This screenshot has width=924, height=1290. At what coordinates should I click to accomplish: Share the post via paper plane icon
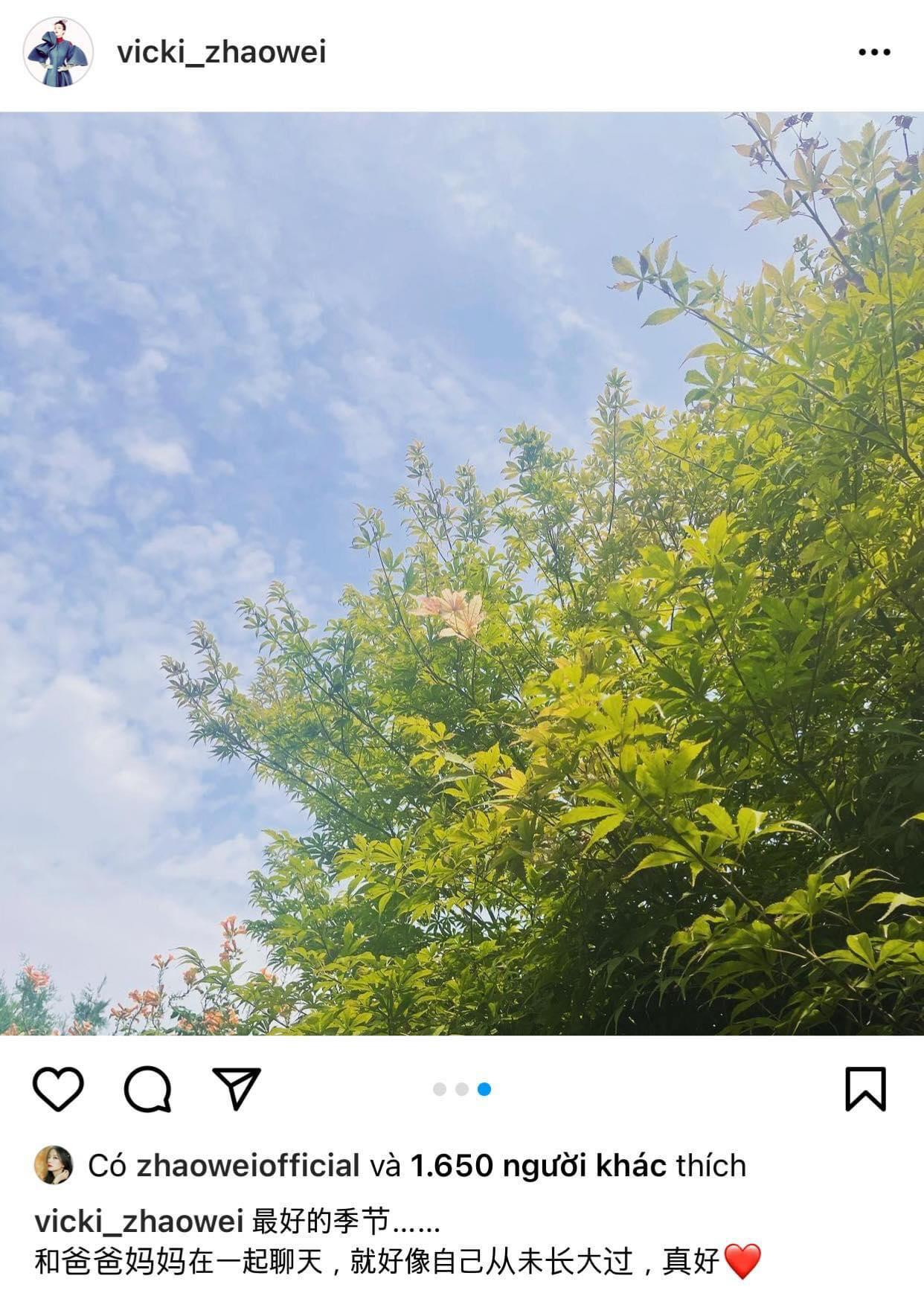[x=237, y=1088]
